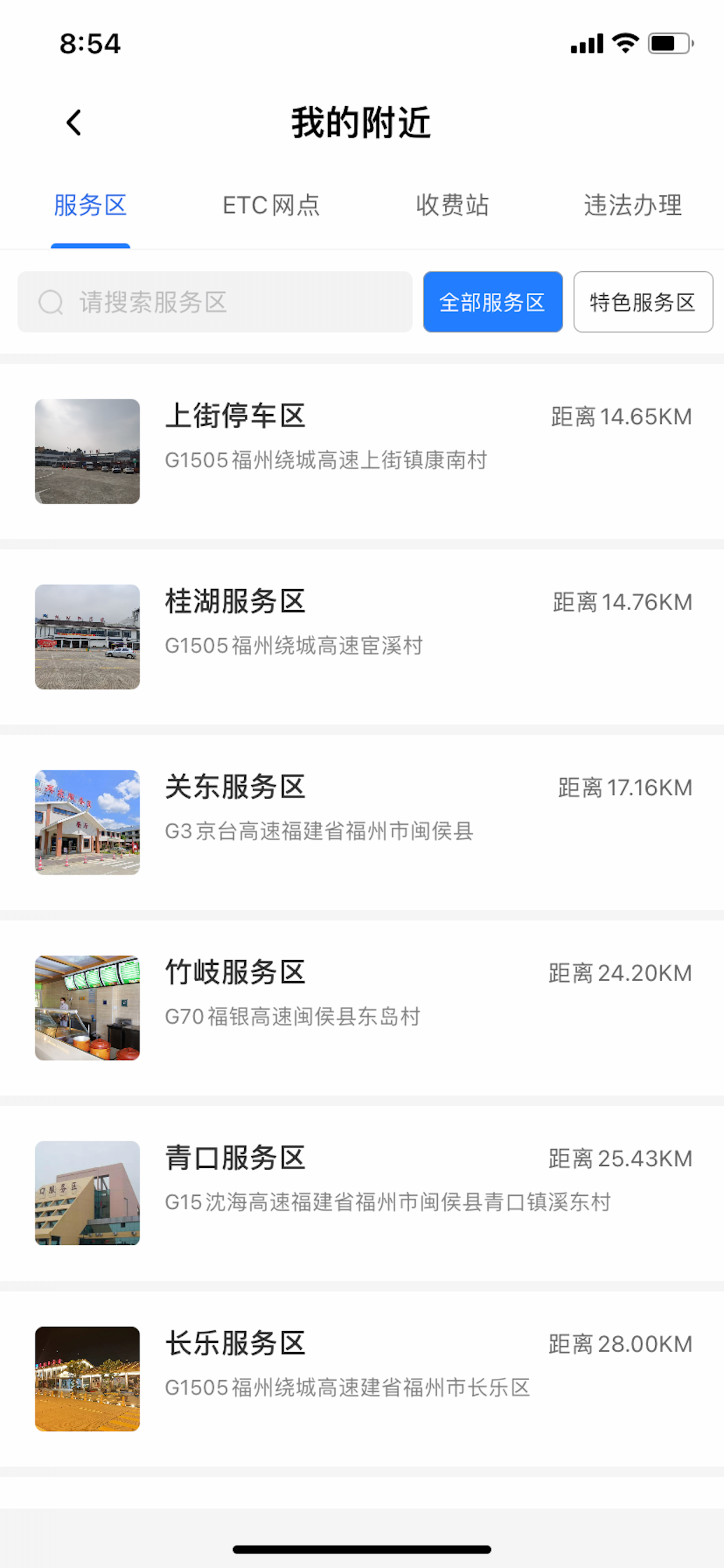724x1568 pixels.
Task: Select the 全部服务区 filter button
Action: [493, 302]
